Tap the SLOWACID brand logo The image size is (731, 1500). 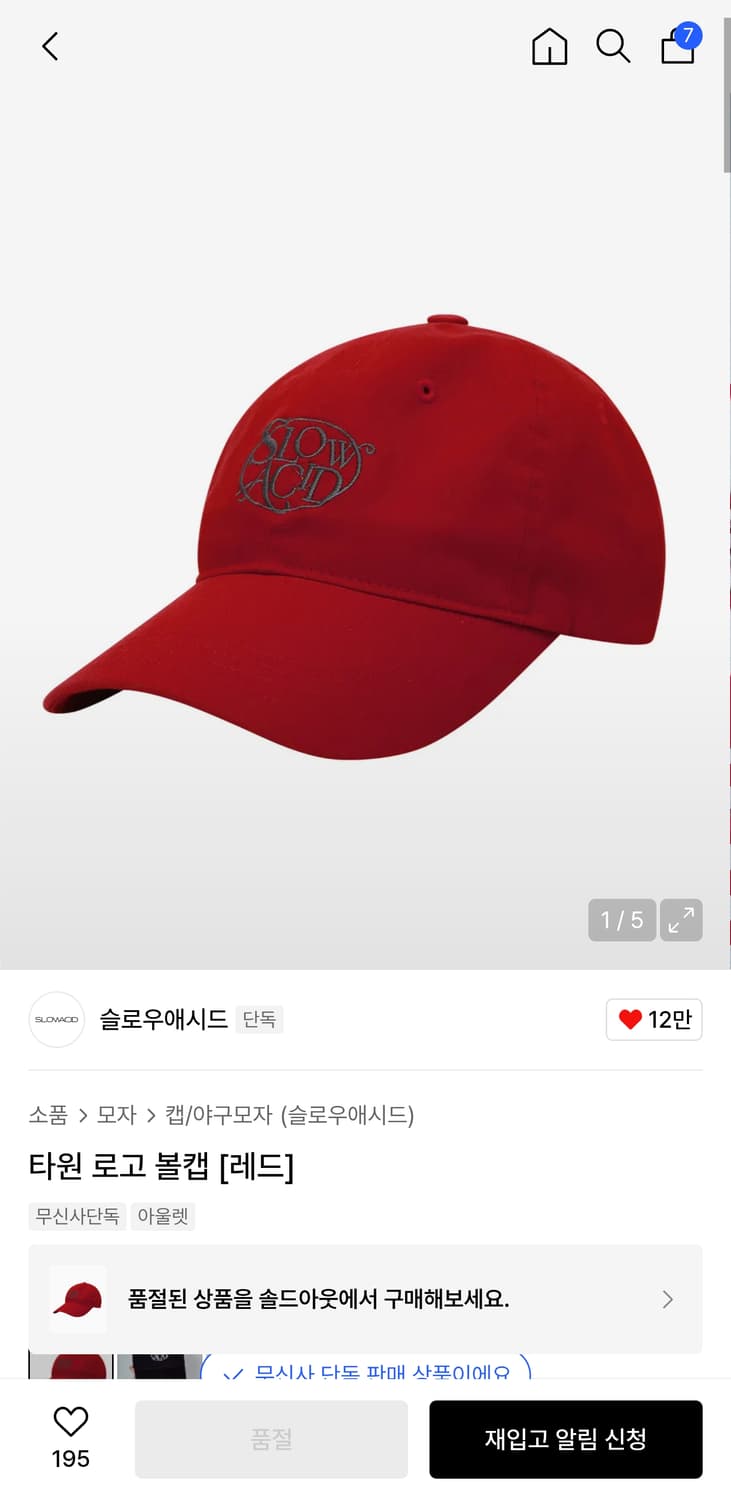click(56, 1019)
